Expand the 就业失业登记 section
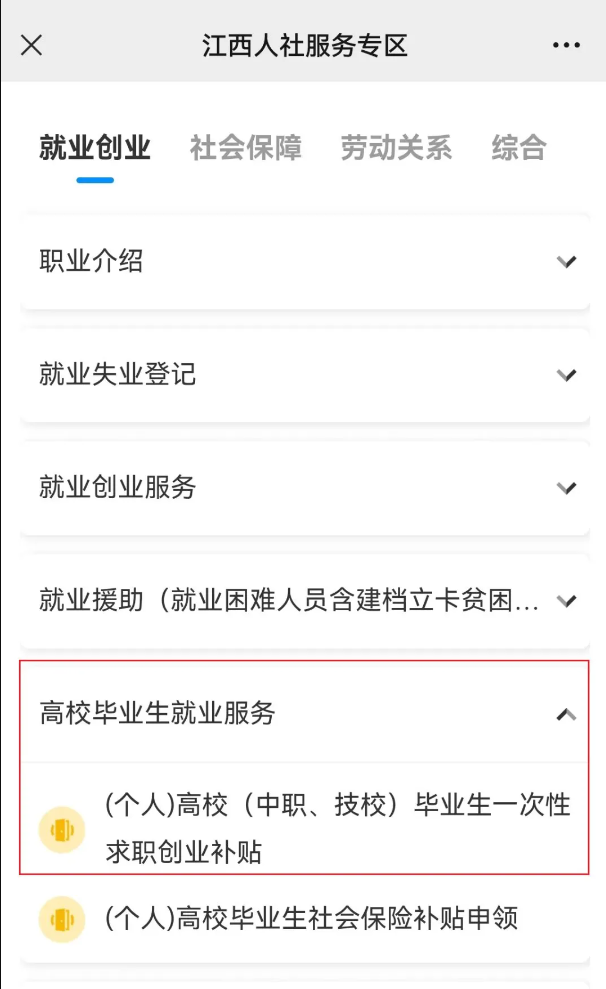 (304, 375)
